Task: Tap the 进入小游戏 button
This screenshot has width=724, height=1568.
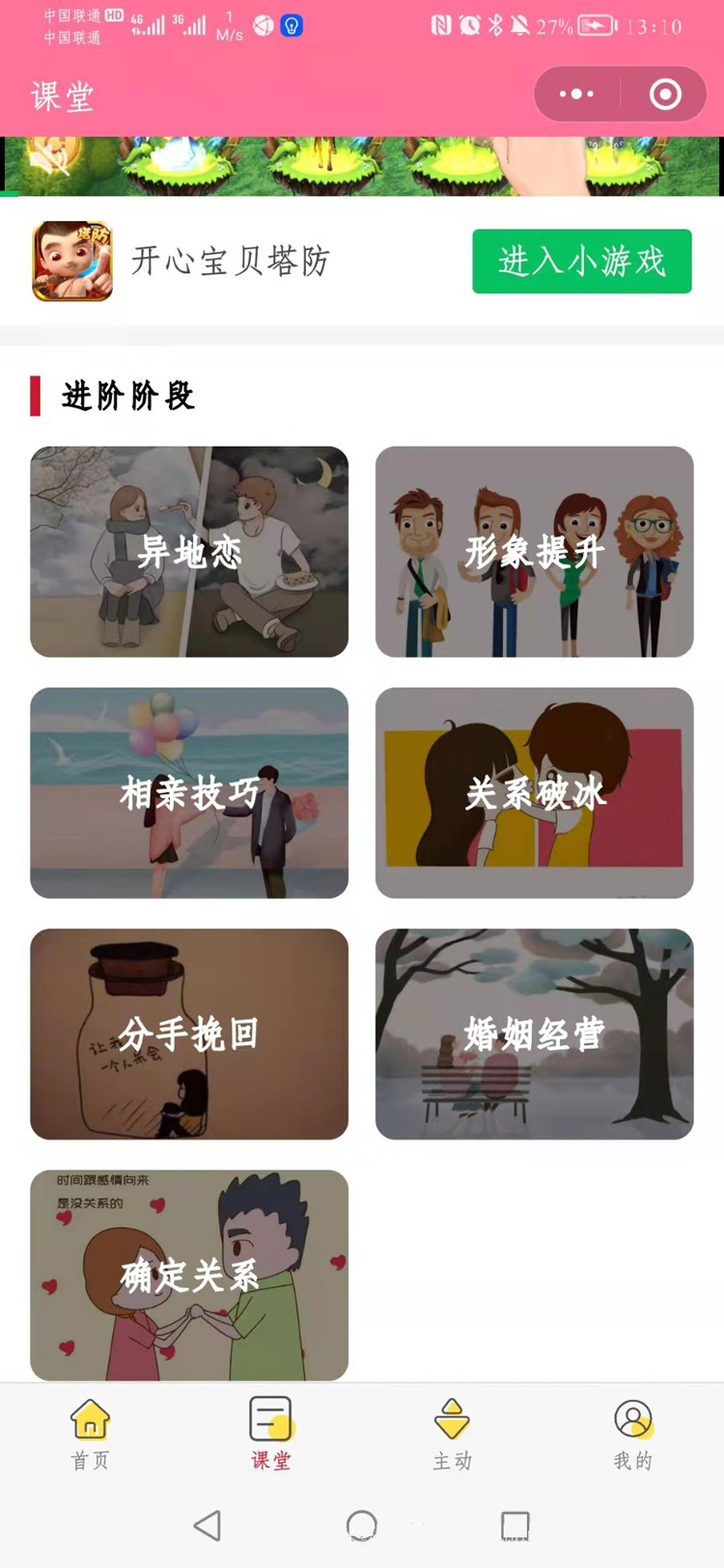Action: [581, 261]
